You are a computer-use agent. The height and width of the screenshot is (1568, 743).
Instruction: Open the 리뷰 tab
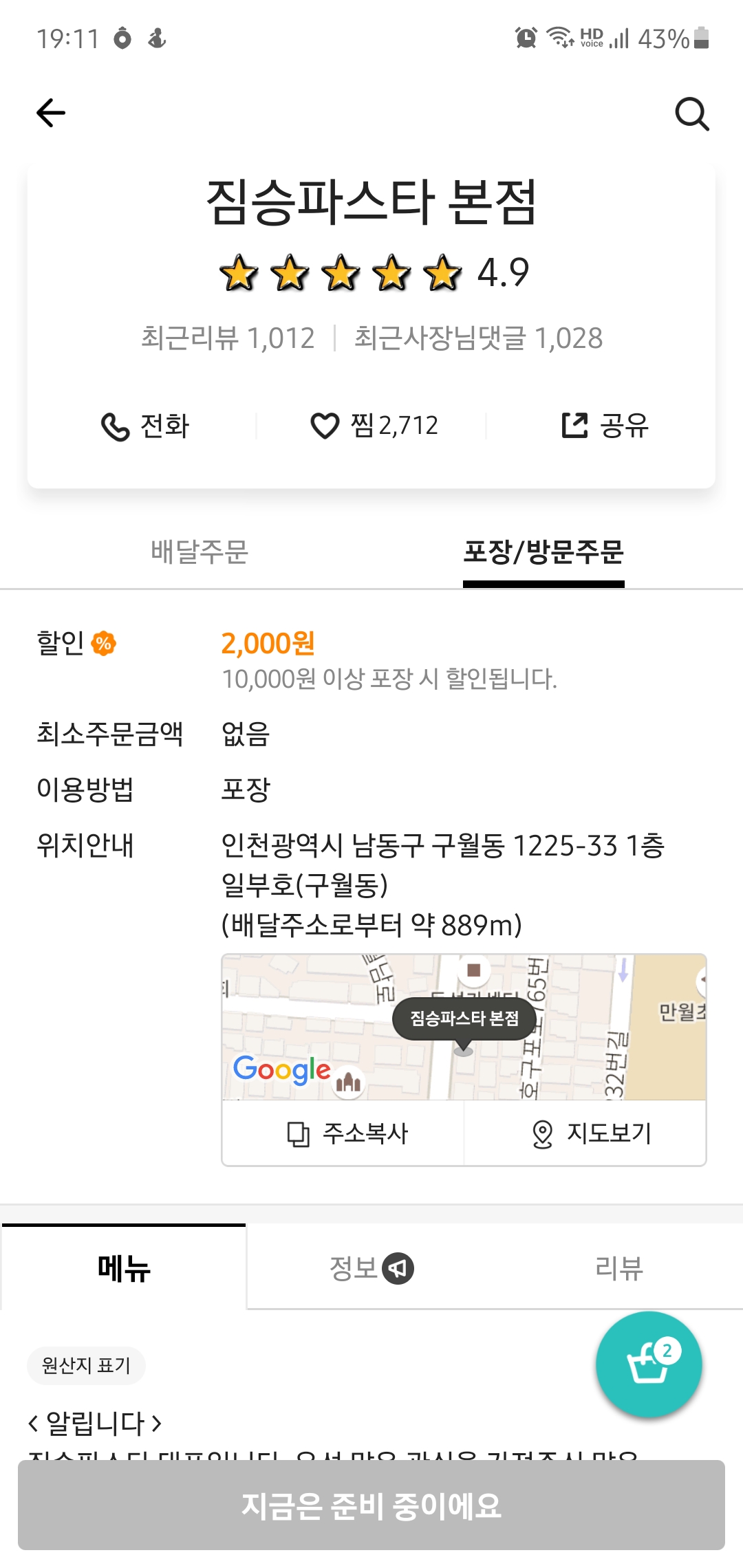point(618,1268)
